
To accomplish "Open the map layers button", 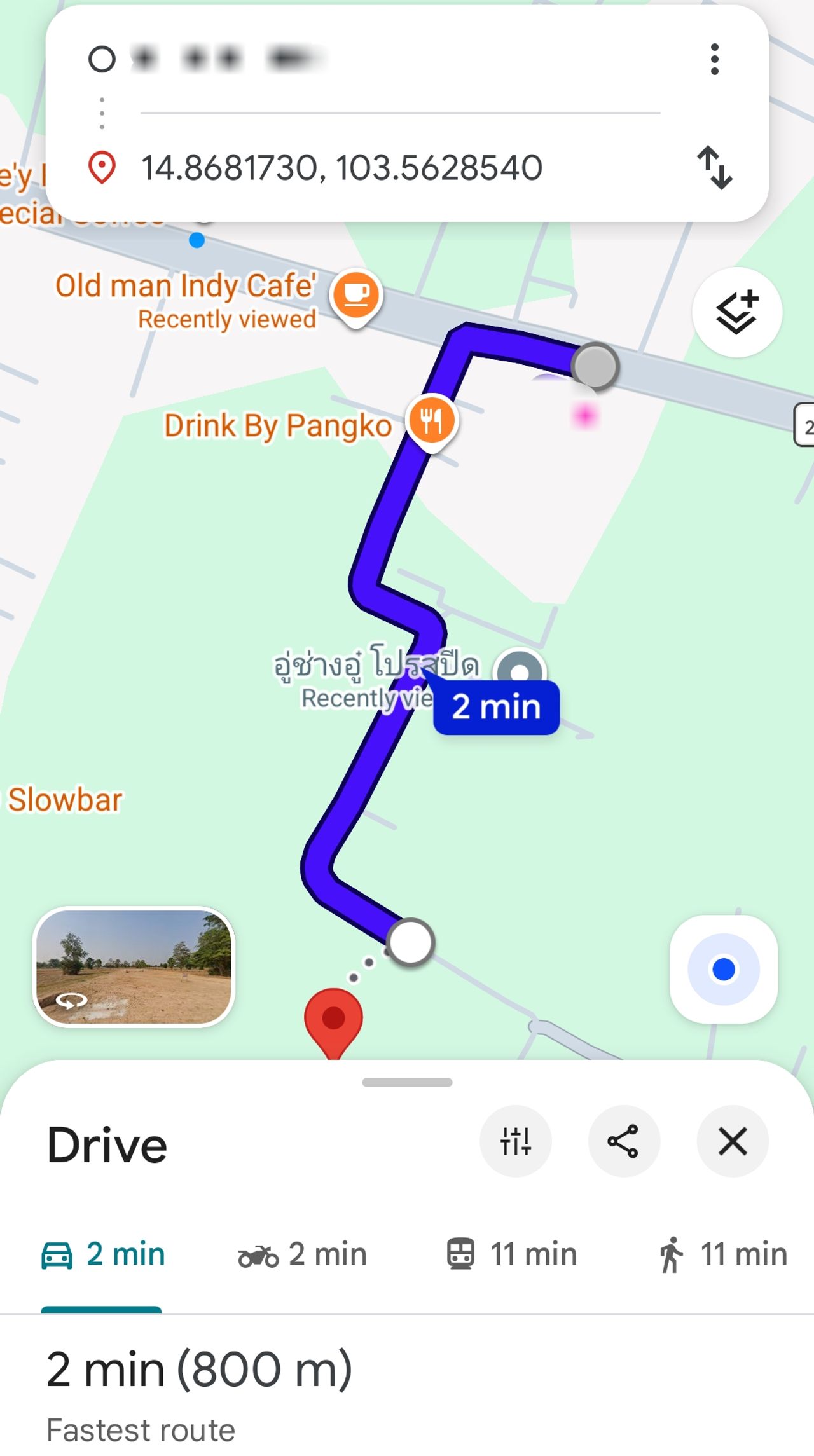I will click(x=736, y=312).
